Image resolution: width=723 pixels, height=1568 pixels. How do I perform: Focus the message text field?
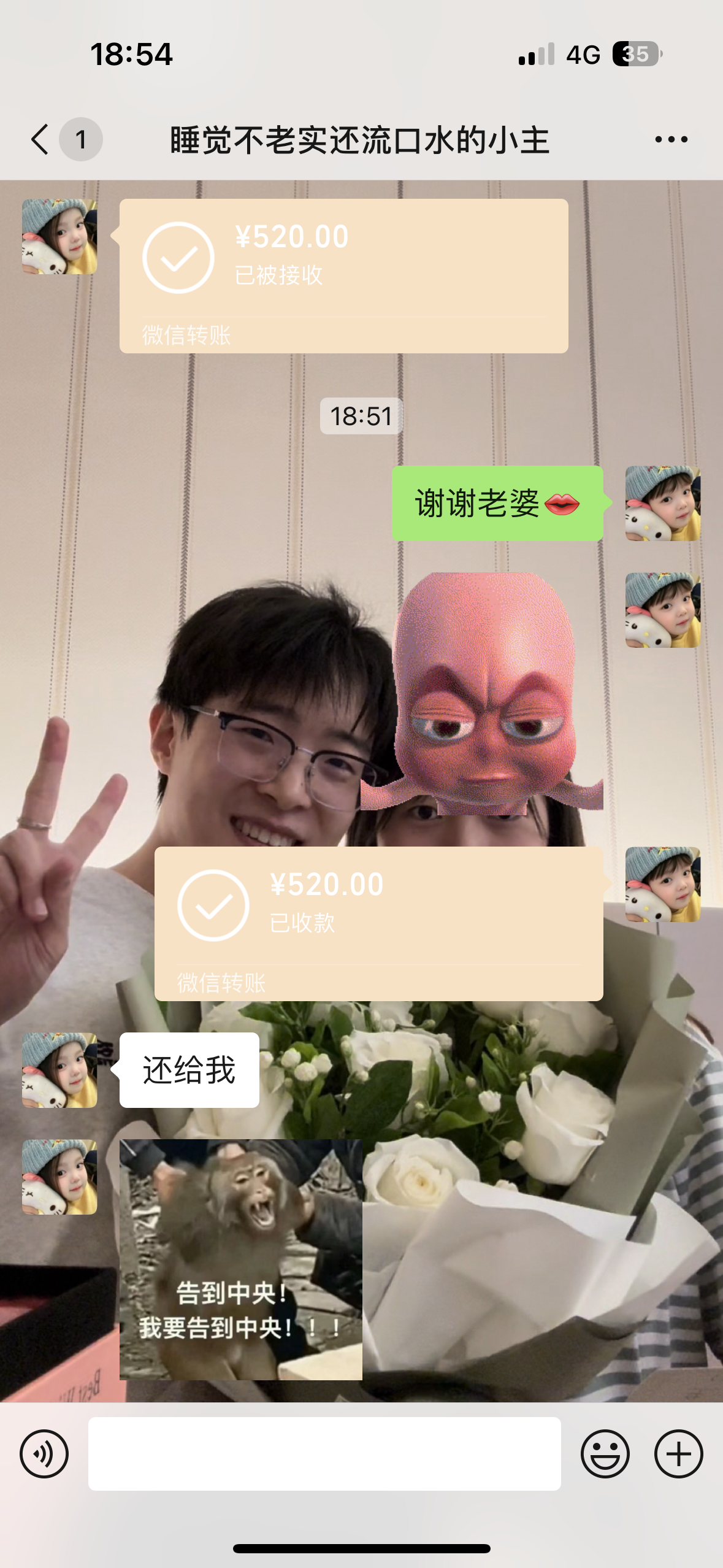tap(324, 1453)
